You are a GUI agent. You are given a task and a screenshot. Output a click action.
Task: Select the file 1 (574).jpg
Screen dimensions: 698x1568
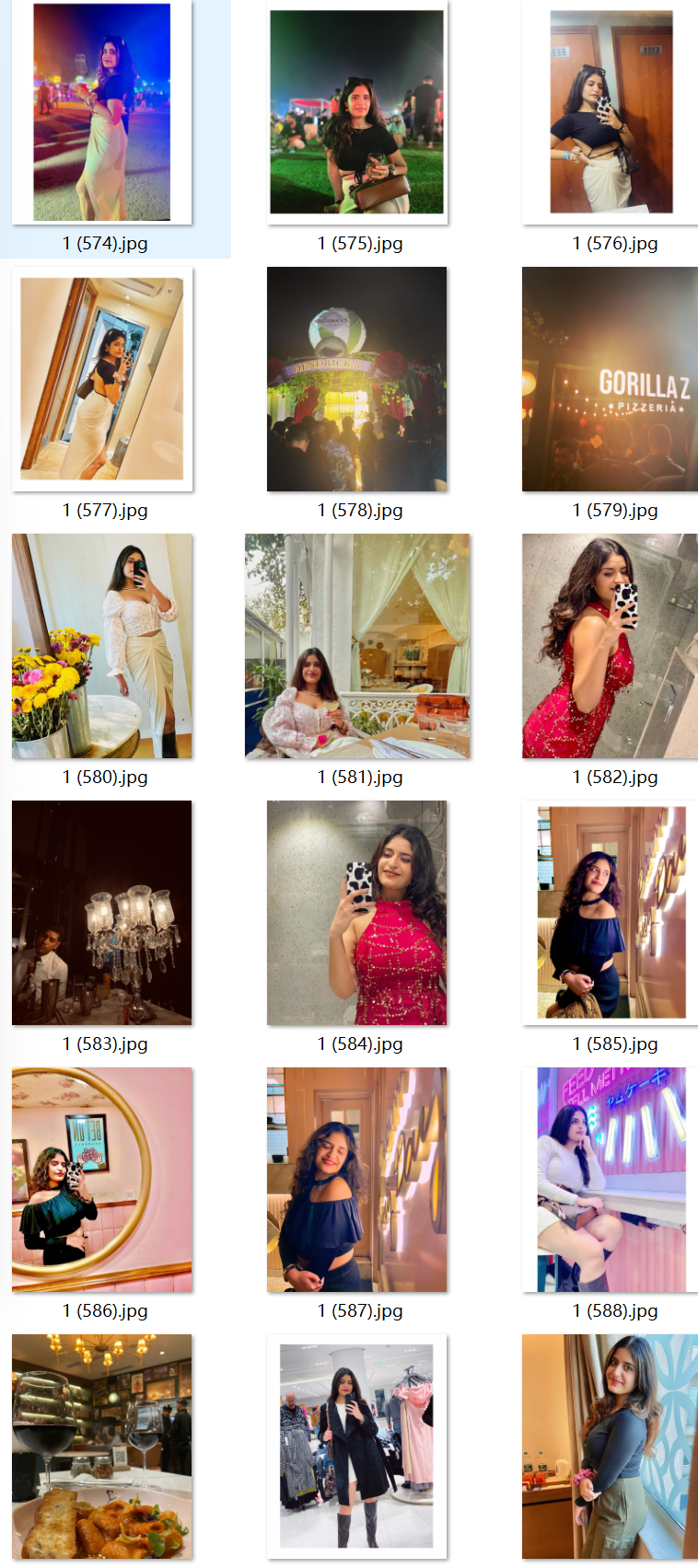tap(102, 112)
